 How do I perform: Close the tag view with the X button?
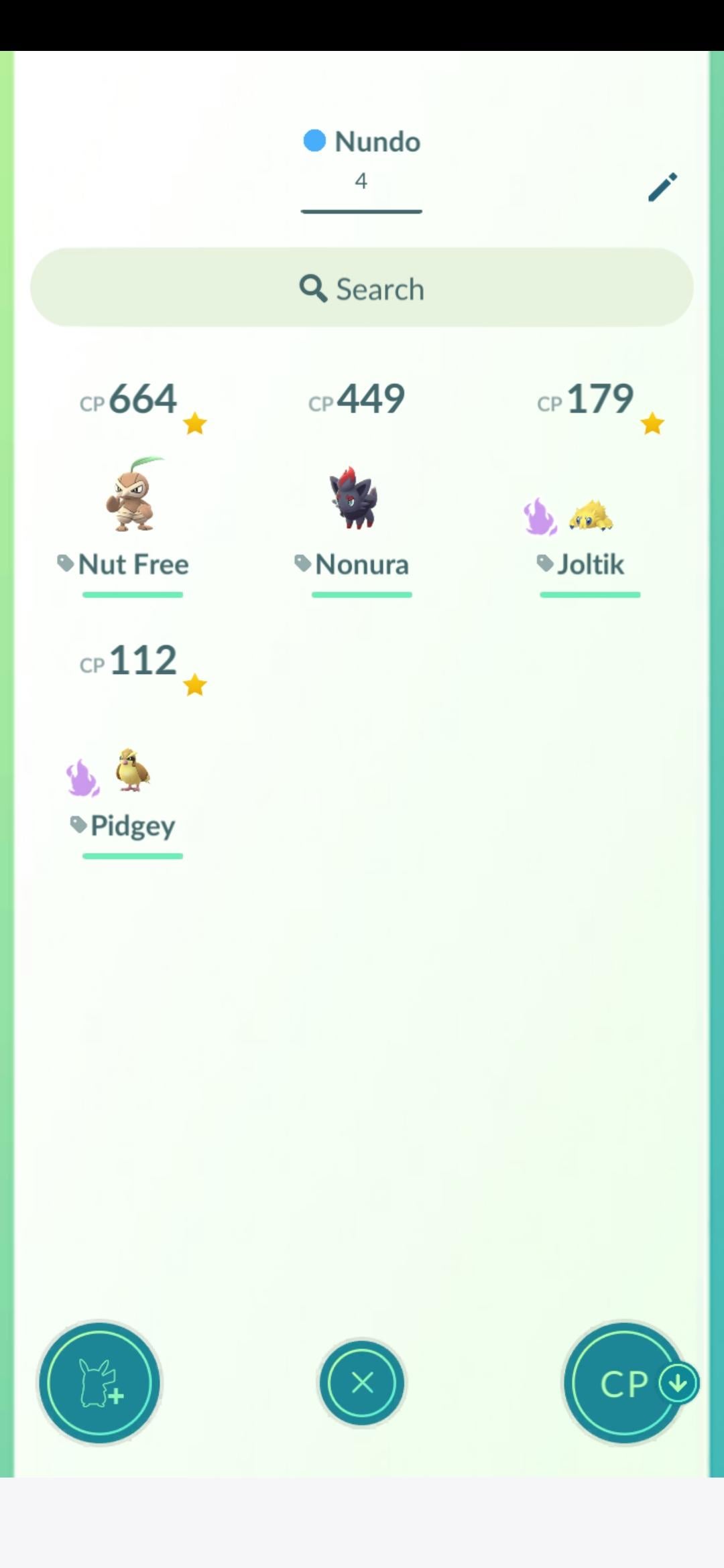(362, 1382)
